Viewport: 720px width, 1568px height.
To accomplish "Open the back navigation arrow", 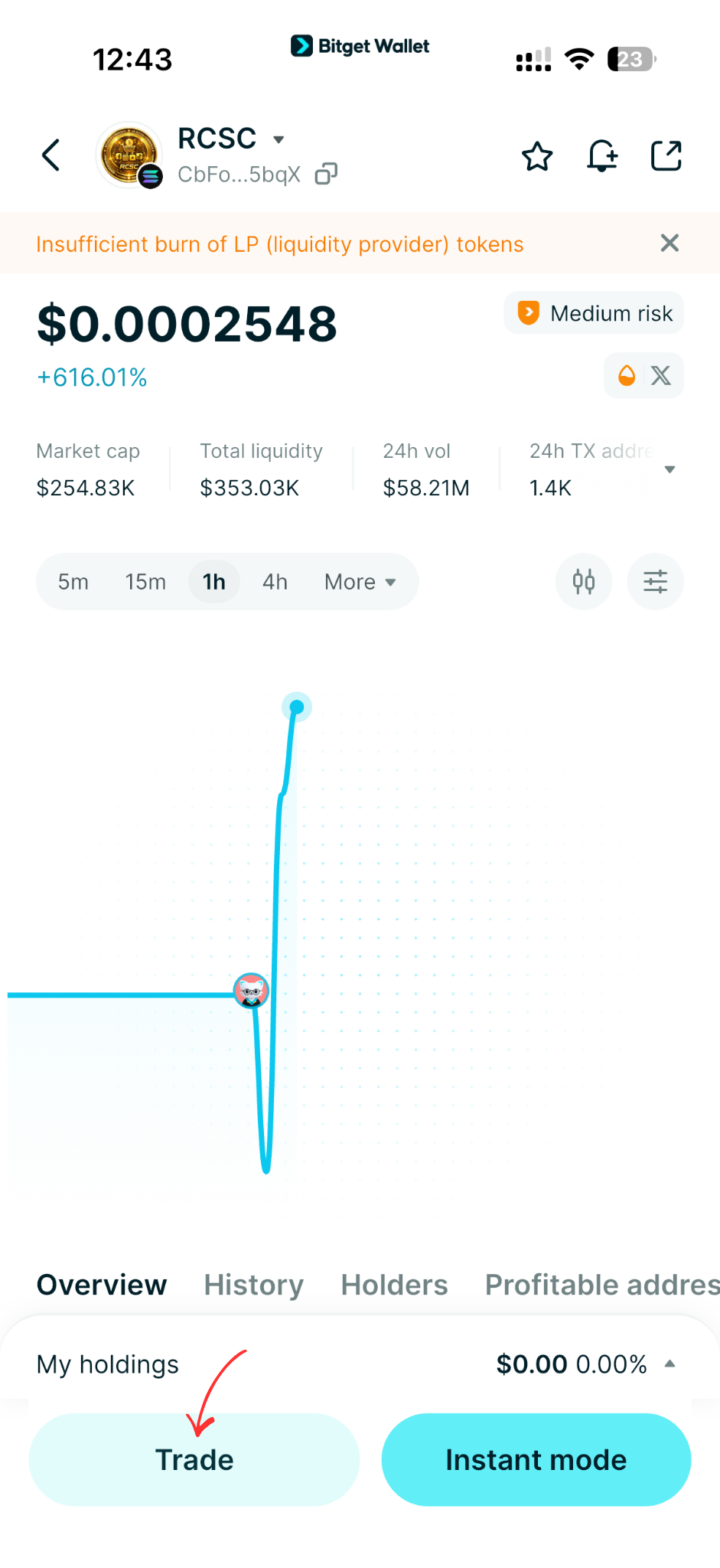I will tap(50, 155).
